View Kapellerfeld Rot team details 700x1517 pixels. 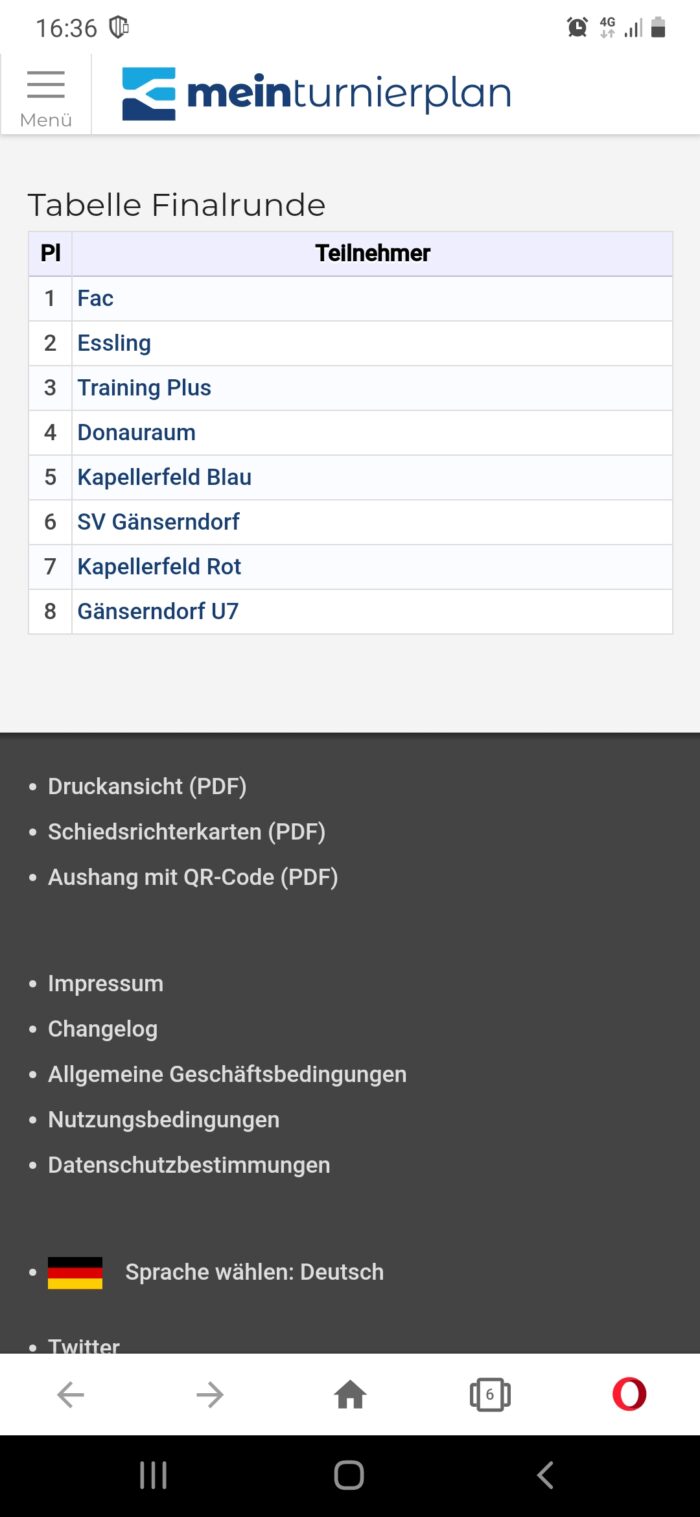coord(160,567)
